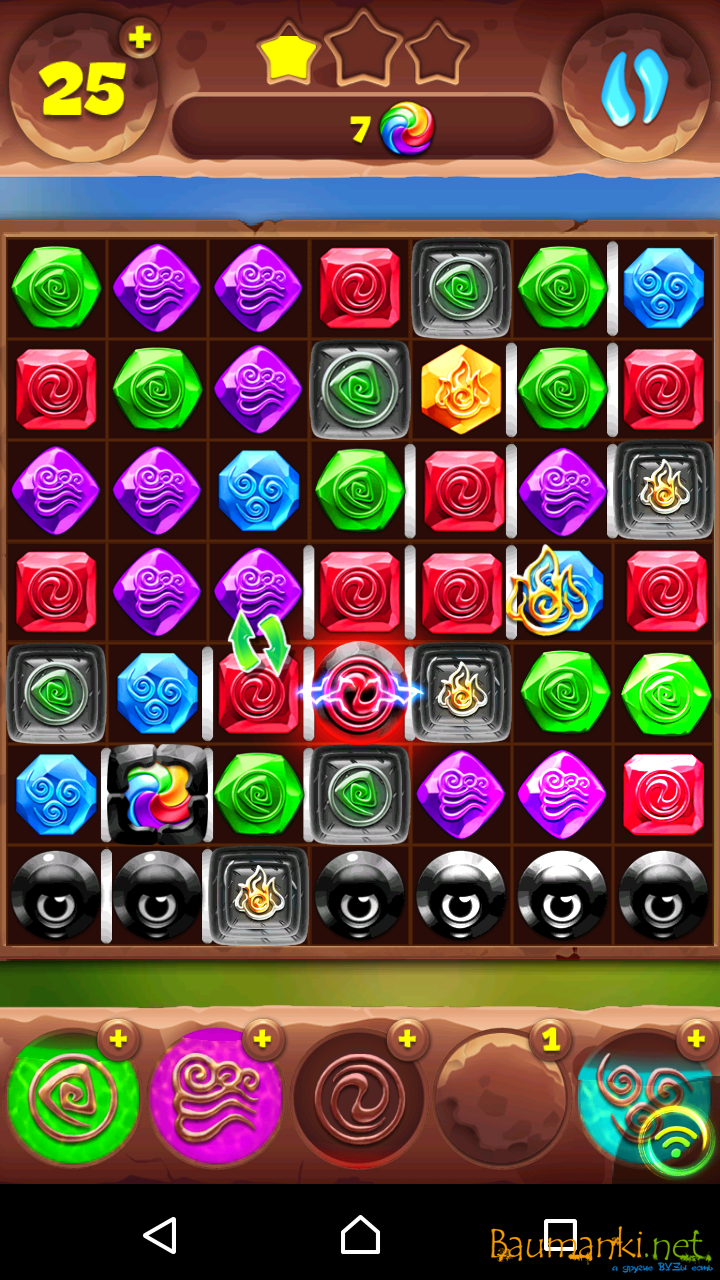The height and width of the screenshot is (1280, 720).
Task: Return to the home screen
Action: coord(360,1236)
